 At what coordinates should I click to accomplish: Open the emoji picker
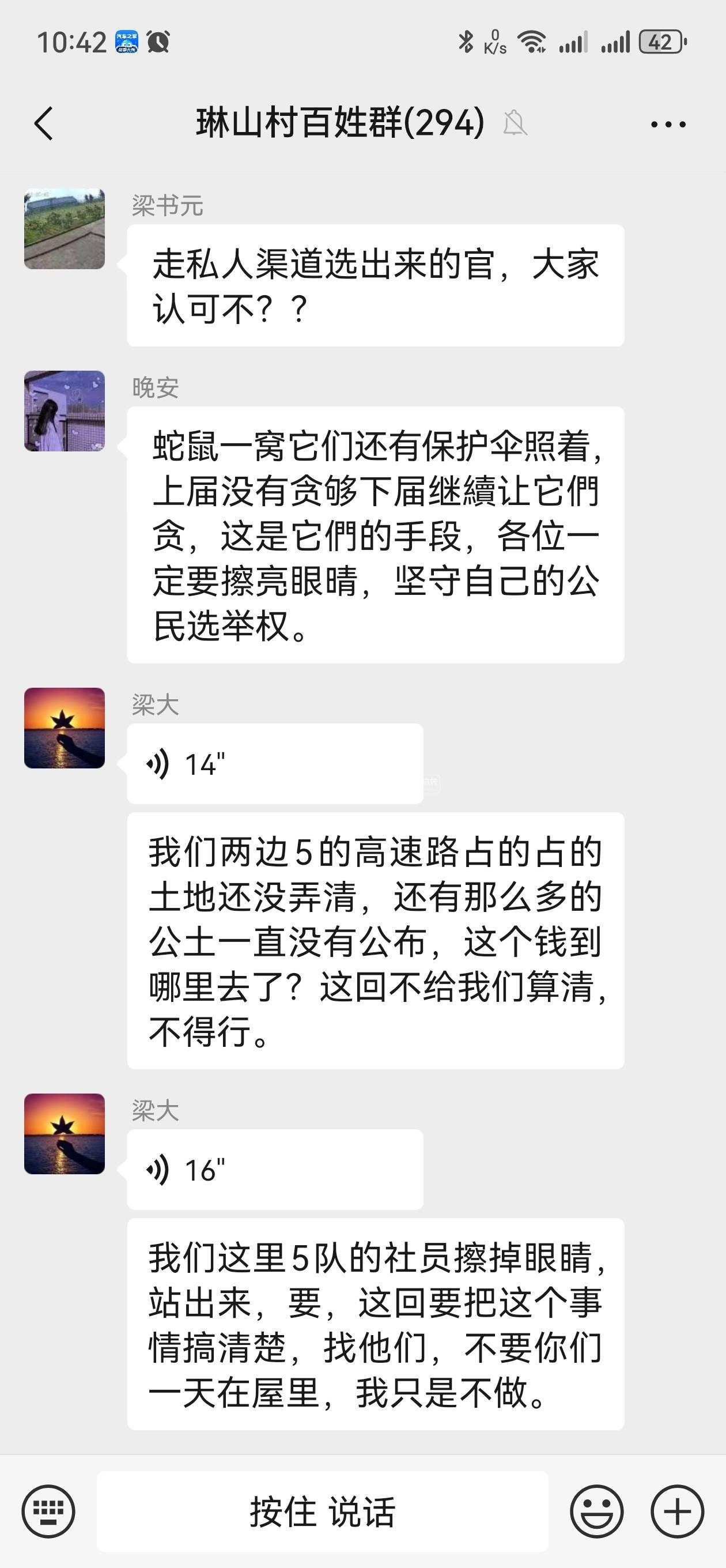tap(596, 1512)
